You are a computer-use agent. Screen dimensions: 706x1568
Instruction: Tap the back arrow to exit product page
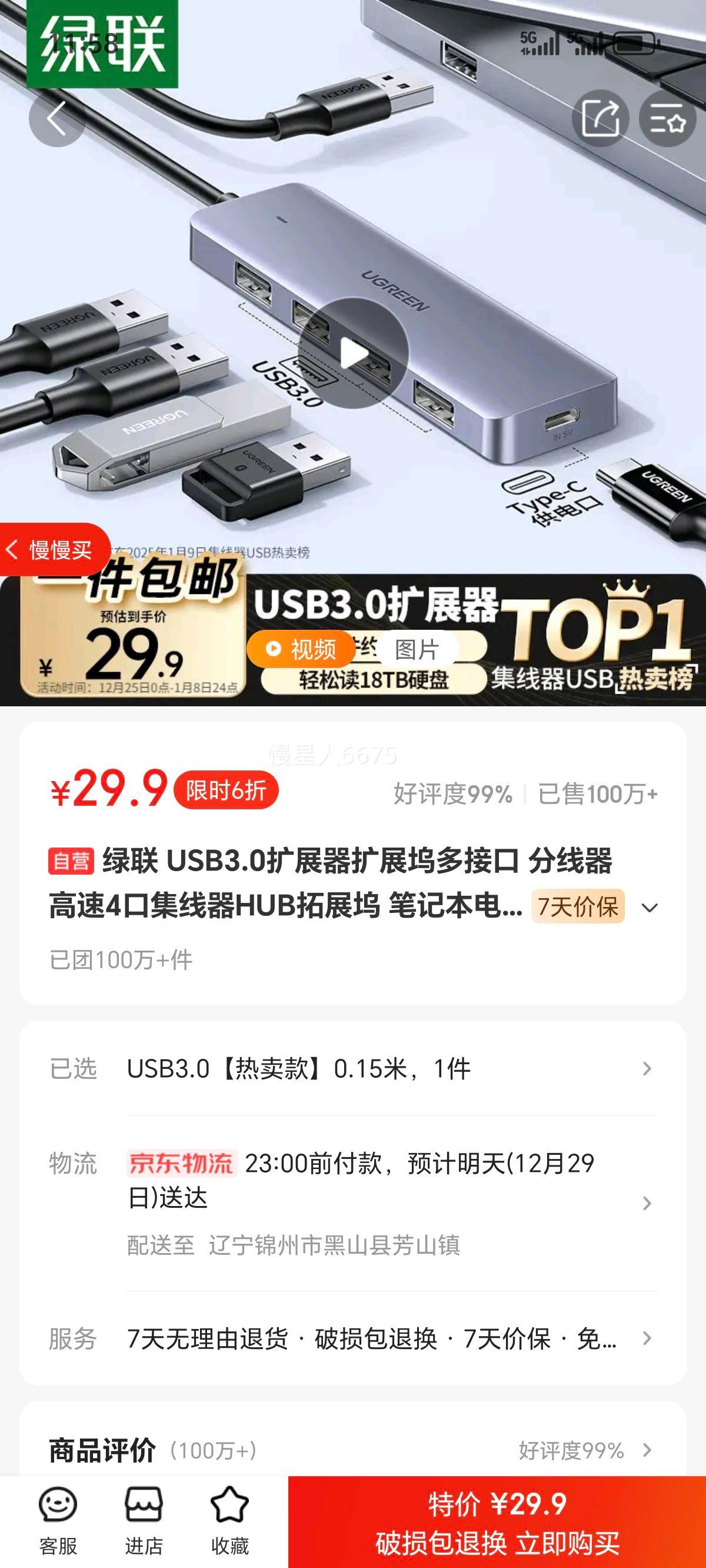[x=54, y=119]
